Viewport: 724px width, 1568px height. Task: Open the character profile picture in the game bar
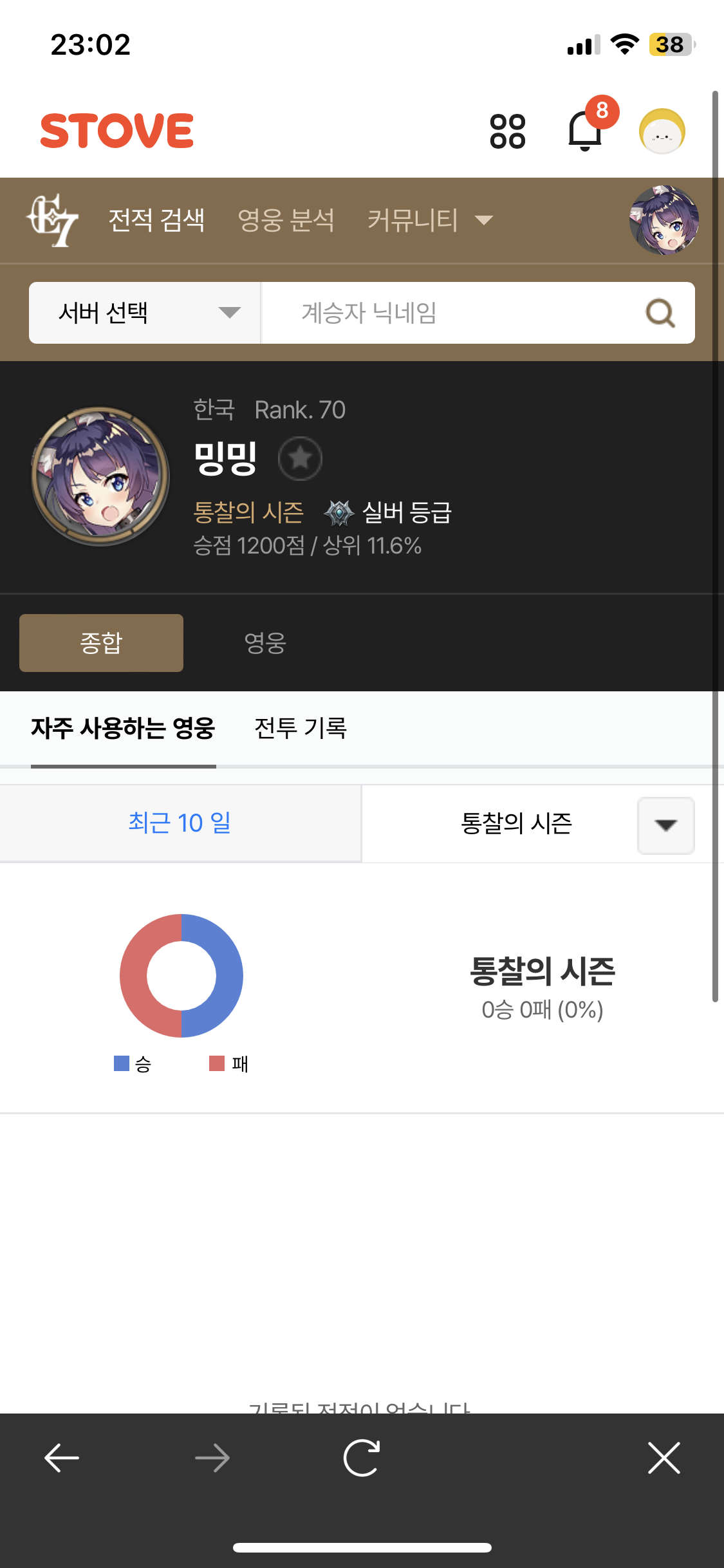[x=664, y=220]
